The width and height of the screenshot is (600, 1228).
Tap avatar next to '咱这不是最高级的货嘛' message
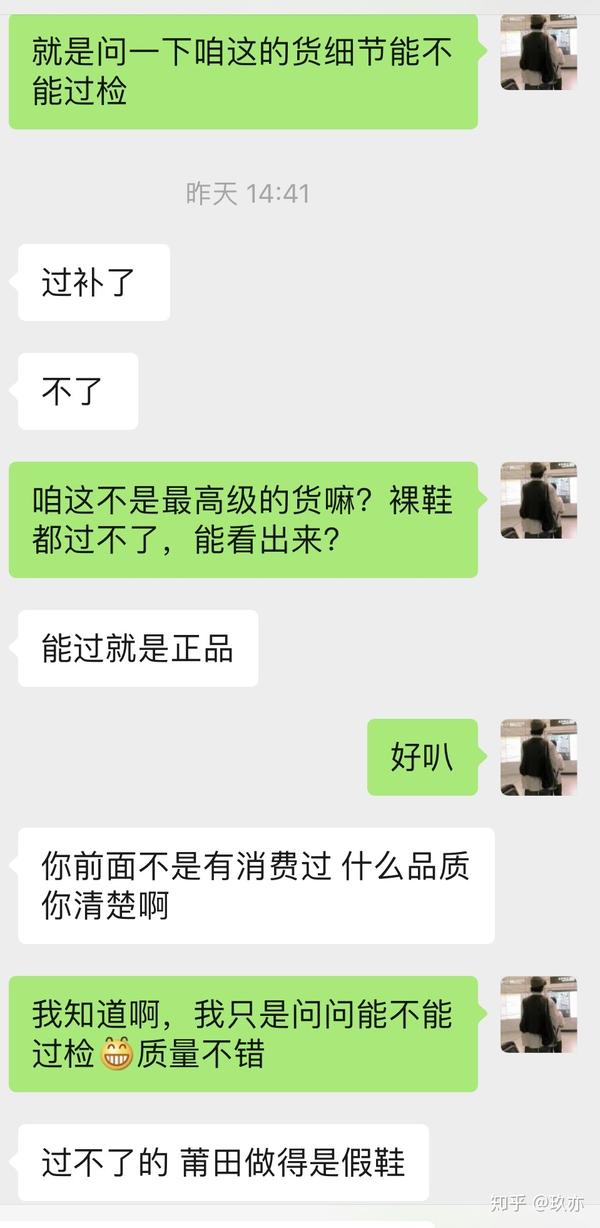pyautogui.click(x=538, y=500)
